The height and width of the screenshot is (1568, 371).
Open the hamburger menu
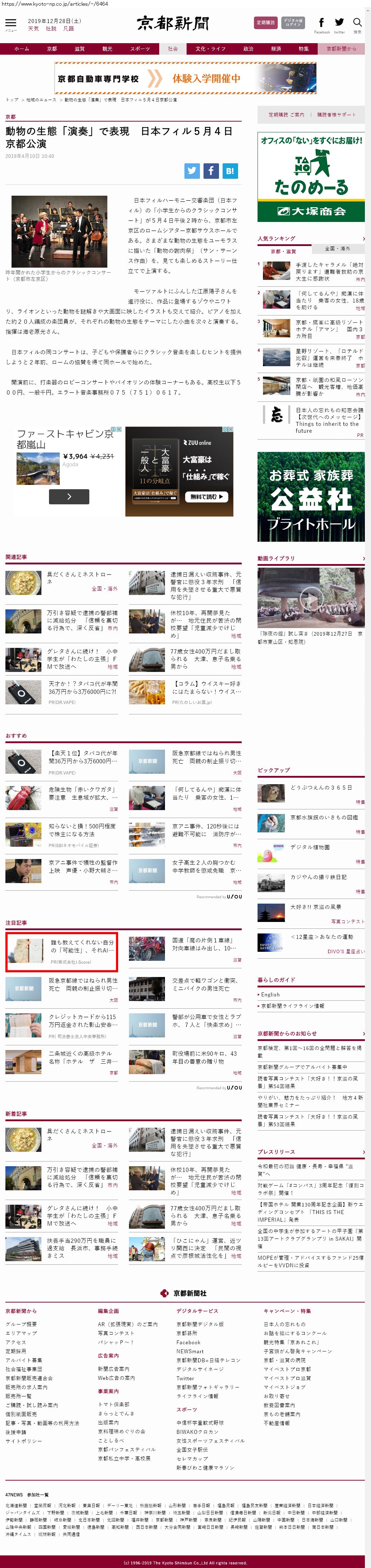tap(10, 23)
